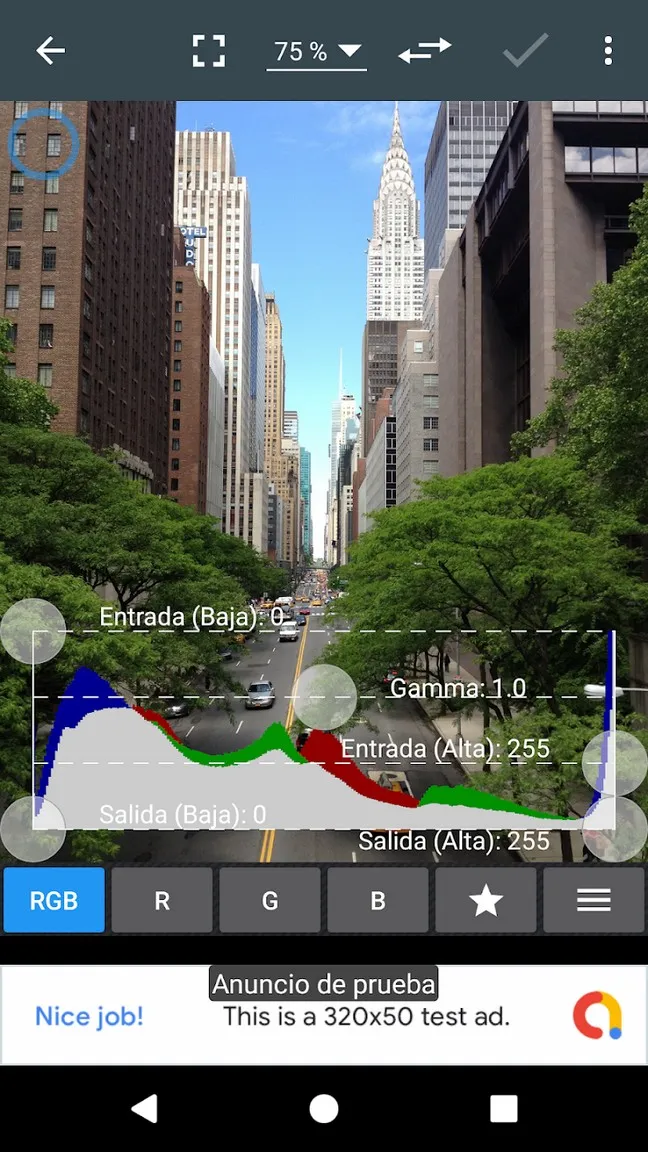The width and height of the screenshot is (648, 1152).
Task: Apply changes with the checkmark
Action: [x=525, y=51]
